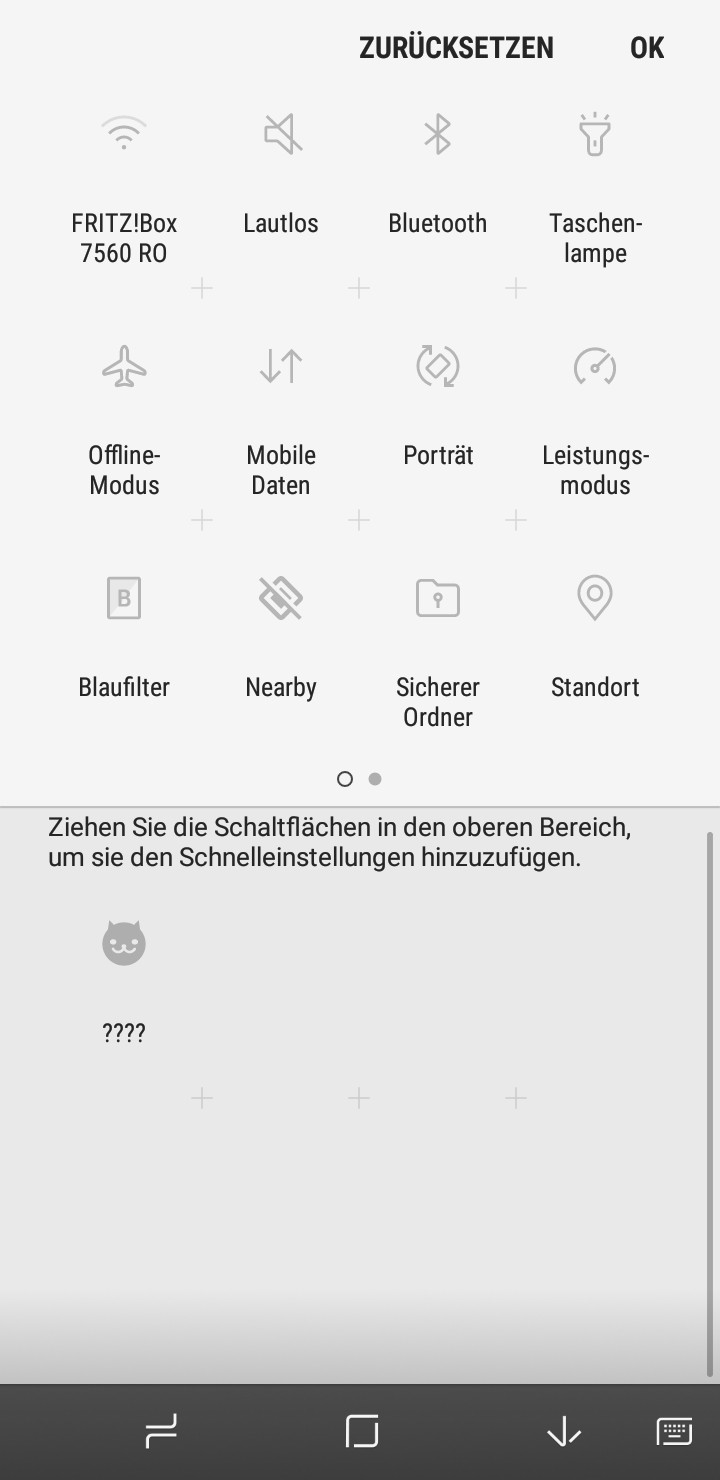The image size is (720, 1480).
Task: Open the keyboard switcher icon
Action: [674, 1432]
